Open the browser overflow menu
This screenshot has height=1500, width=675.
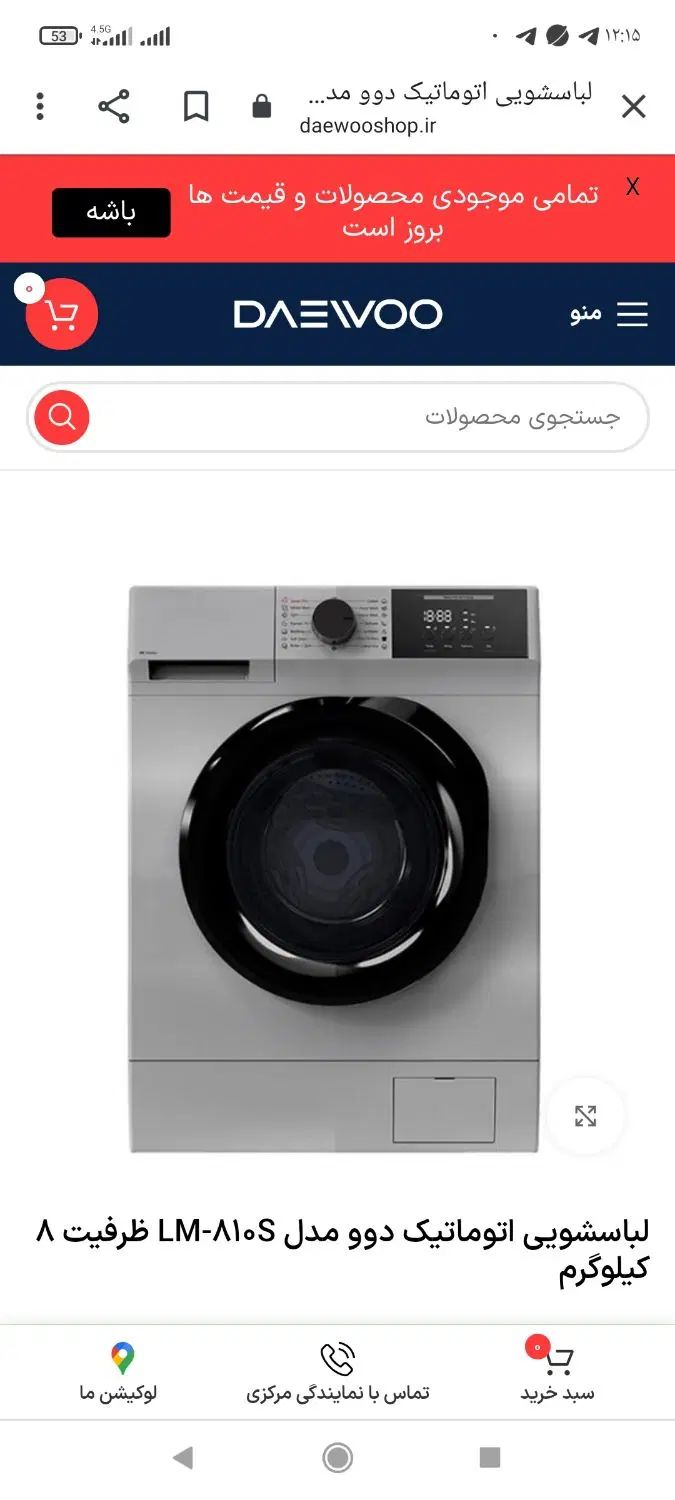40,107
